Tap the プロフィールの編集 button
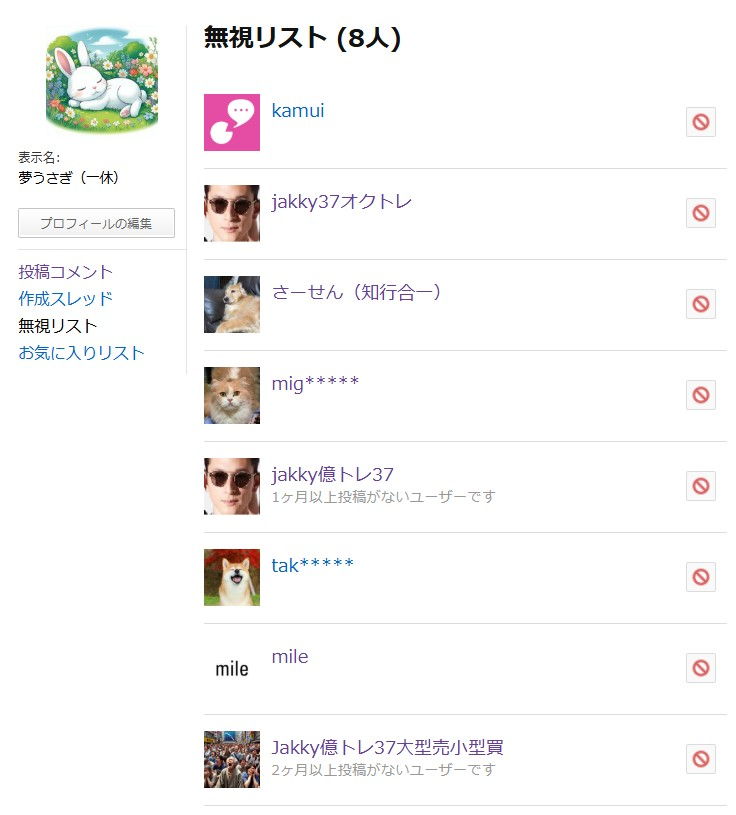 tap(96, 223)
